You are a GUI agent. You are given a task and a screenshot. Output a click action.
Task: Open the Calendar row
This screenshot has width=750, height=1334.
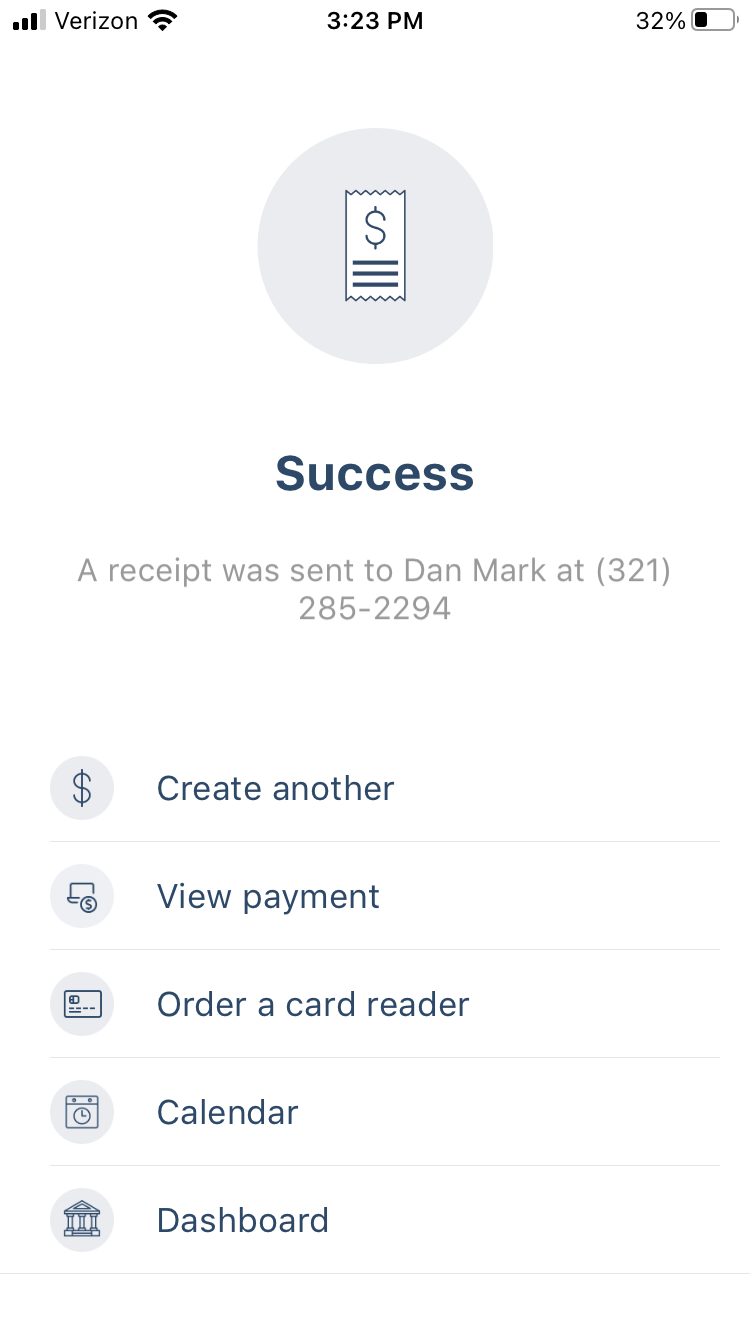click(x=385, y=1112)
